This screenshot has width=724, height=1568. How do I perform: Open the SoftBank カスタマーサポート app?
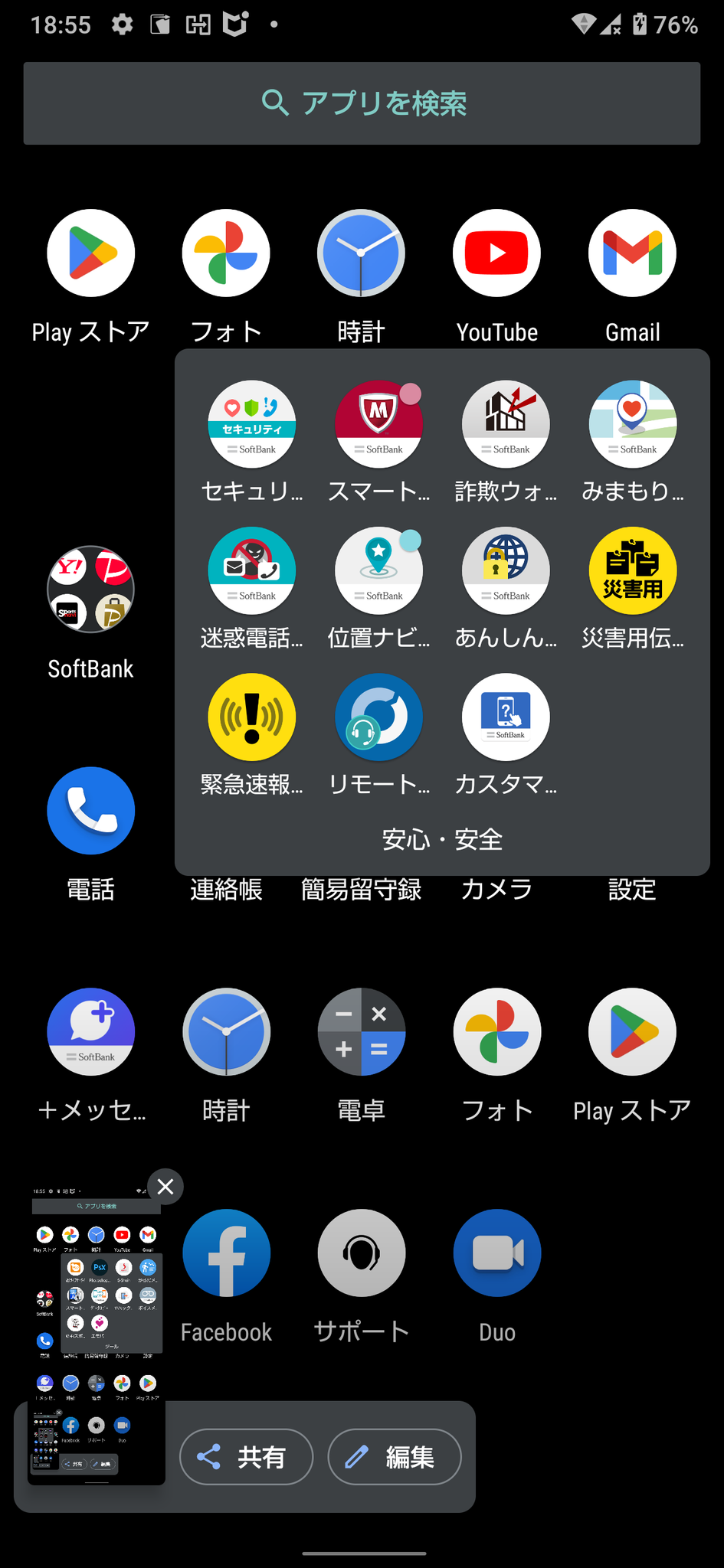506,716
